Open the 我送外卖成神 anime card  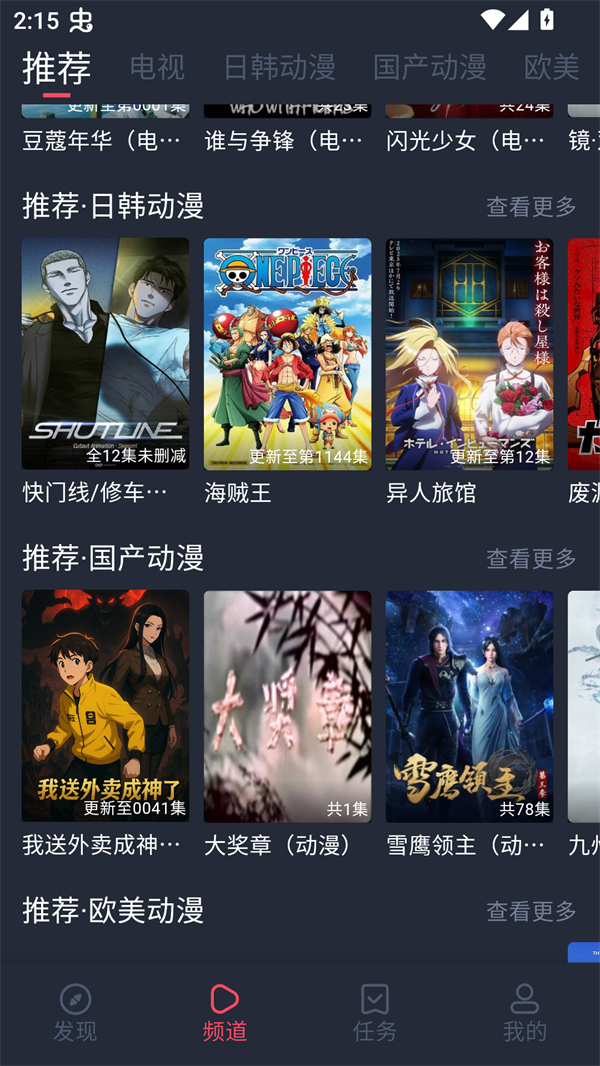[105, 706]
